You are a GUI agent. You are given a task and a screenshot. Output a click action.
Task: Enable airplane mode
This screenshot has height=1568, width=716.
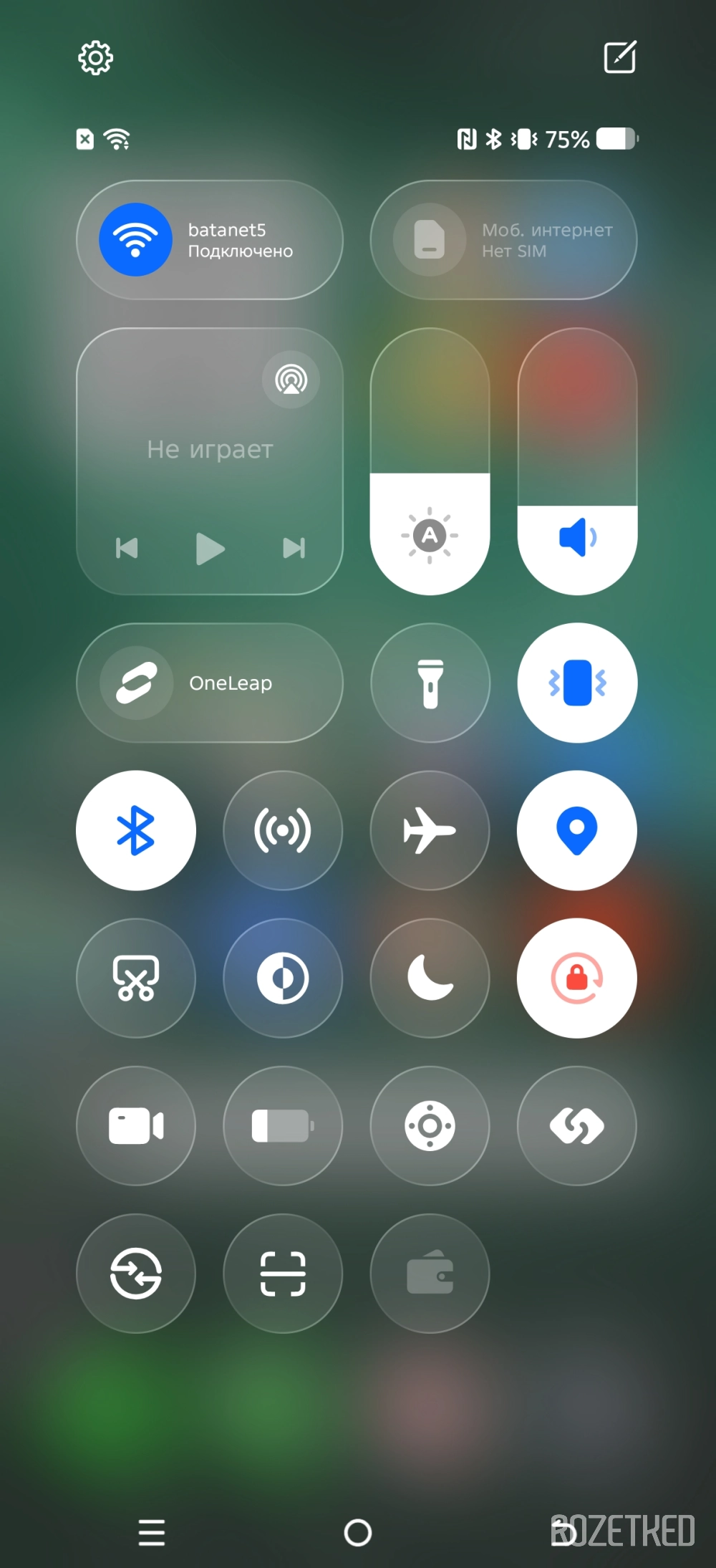point(430,831)
